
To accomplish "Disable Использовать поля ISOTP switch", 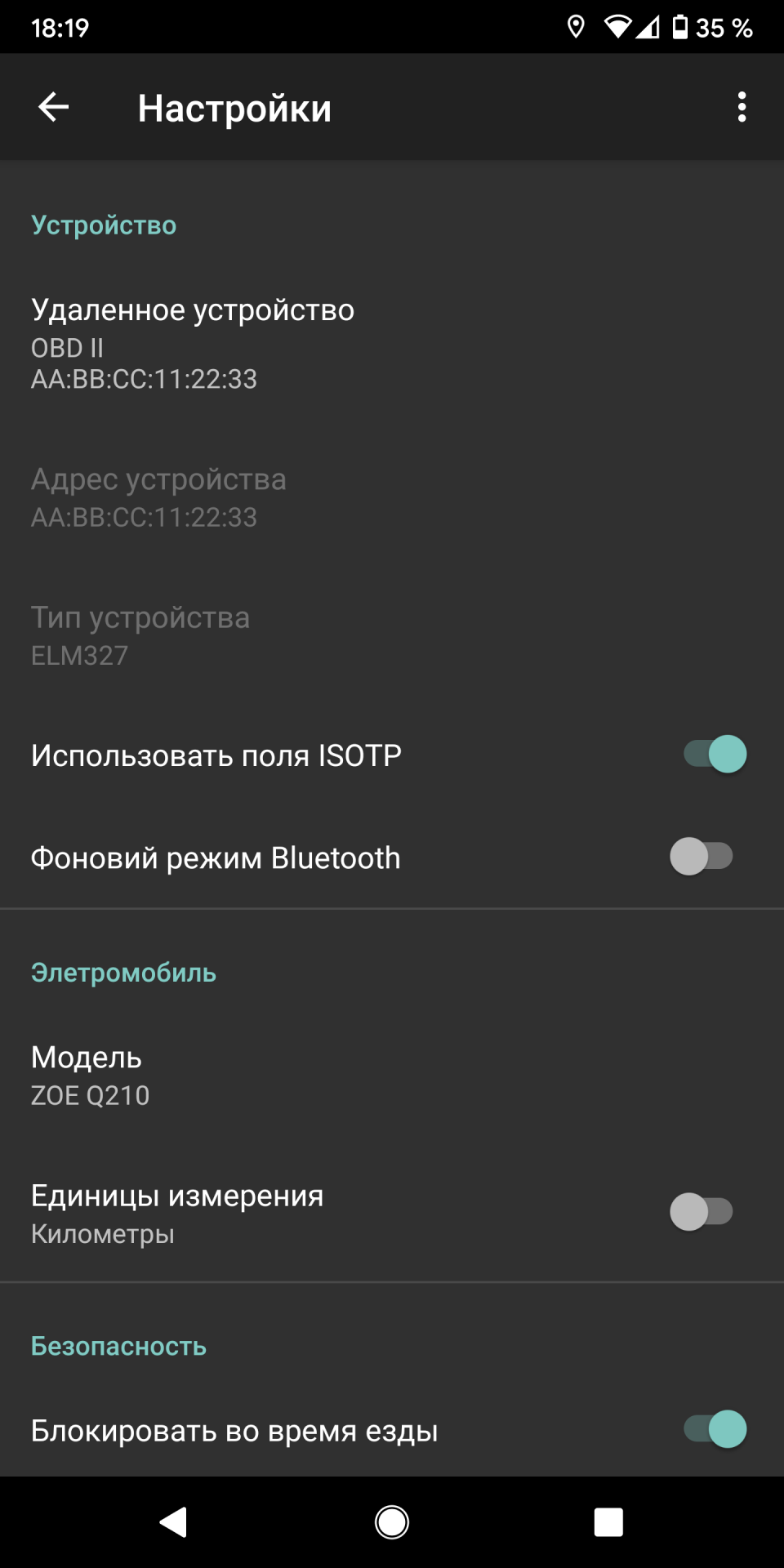I will (x=715, y=754).
